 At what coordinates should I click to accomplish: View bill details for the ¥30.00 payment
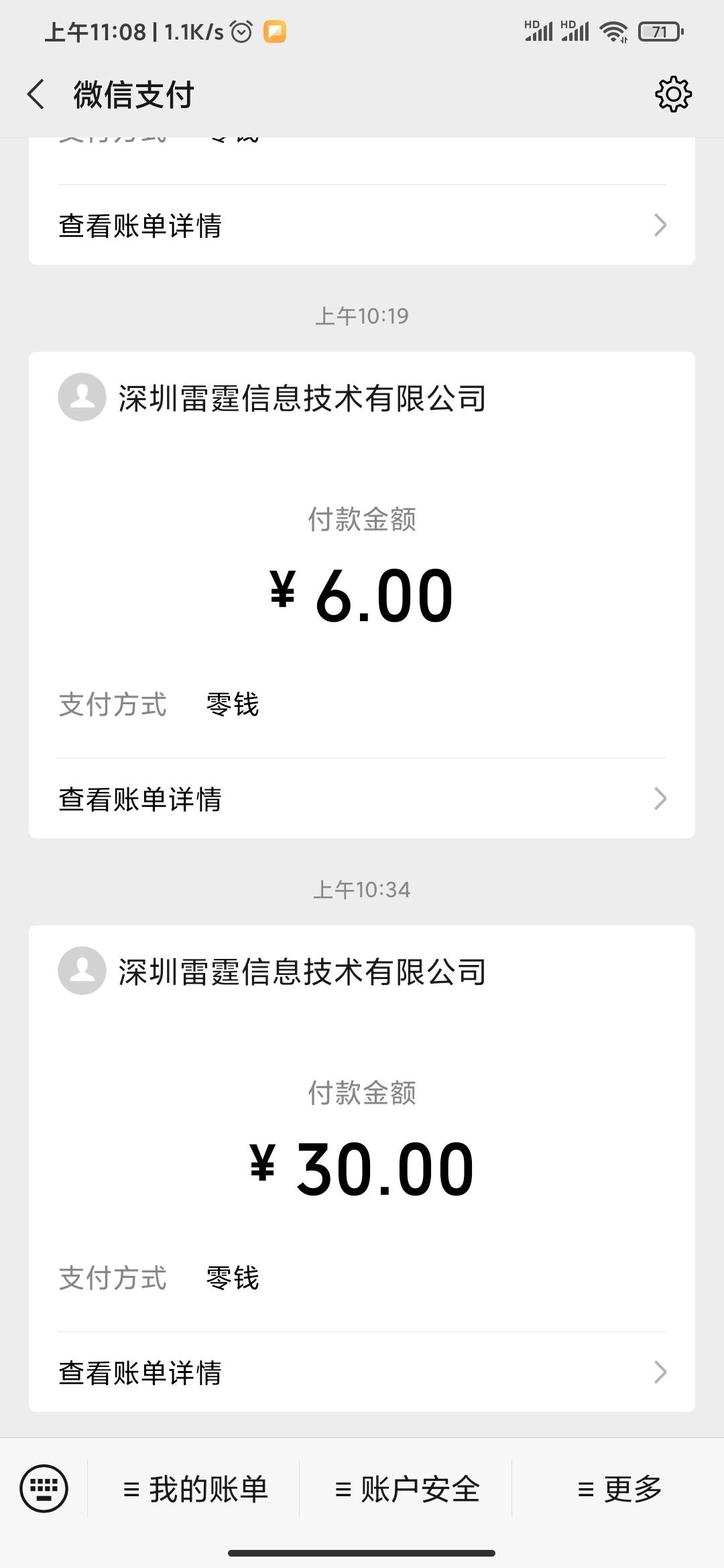pos(362,1372)
